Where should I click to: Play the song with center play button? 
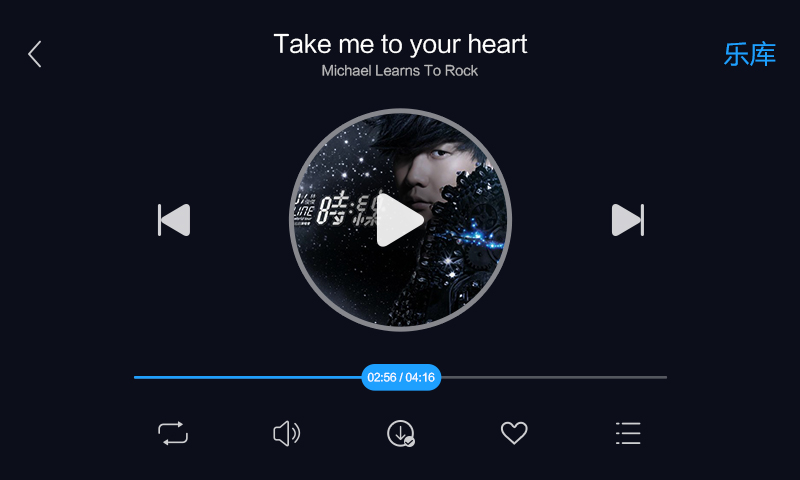coord(400,220)
